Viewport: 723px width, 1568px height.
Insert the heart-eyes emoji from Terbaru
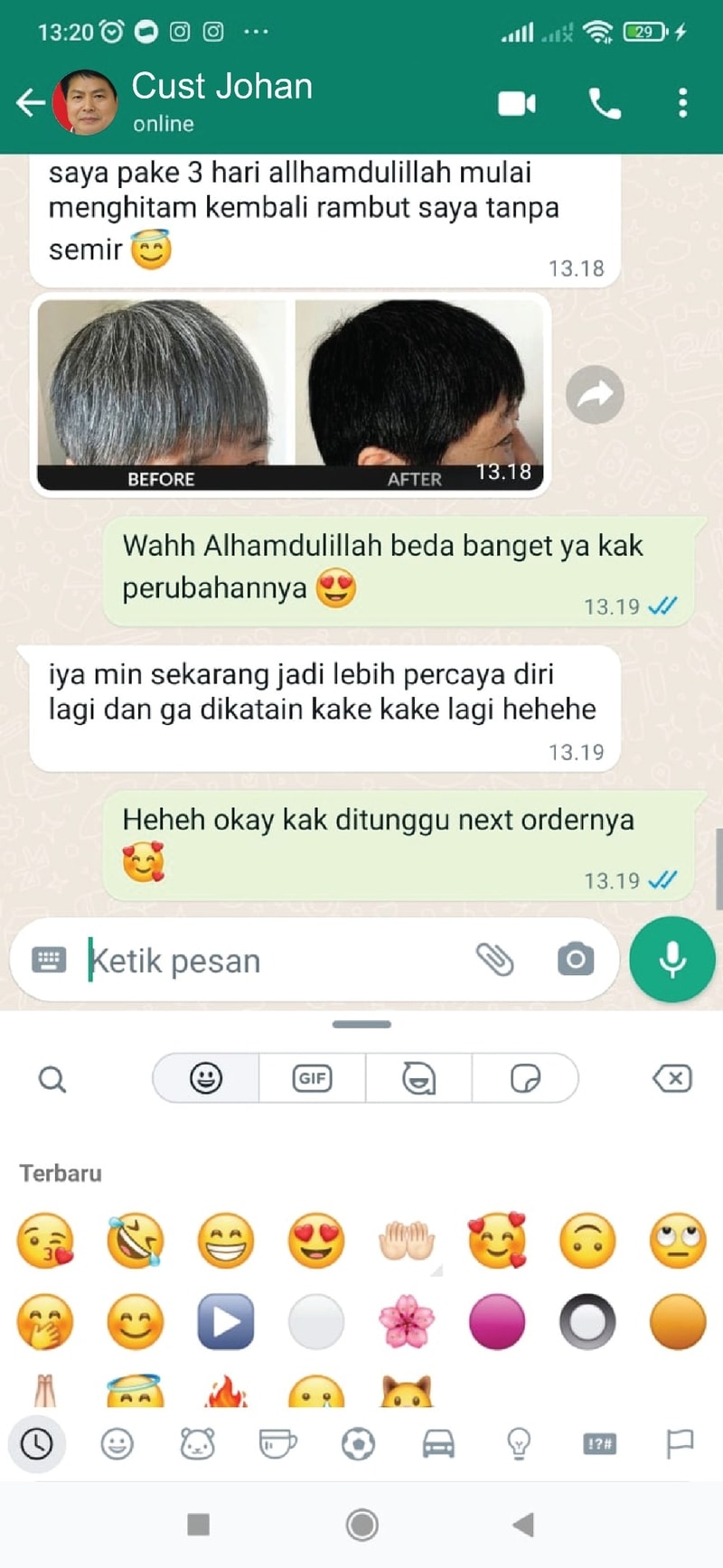[315, 1240]
